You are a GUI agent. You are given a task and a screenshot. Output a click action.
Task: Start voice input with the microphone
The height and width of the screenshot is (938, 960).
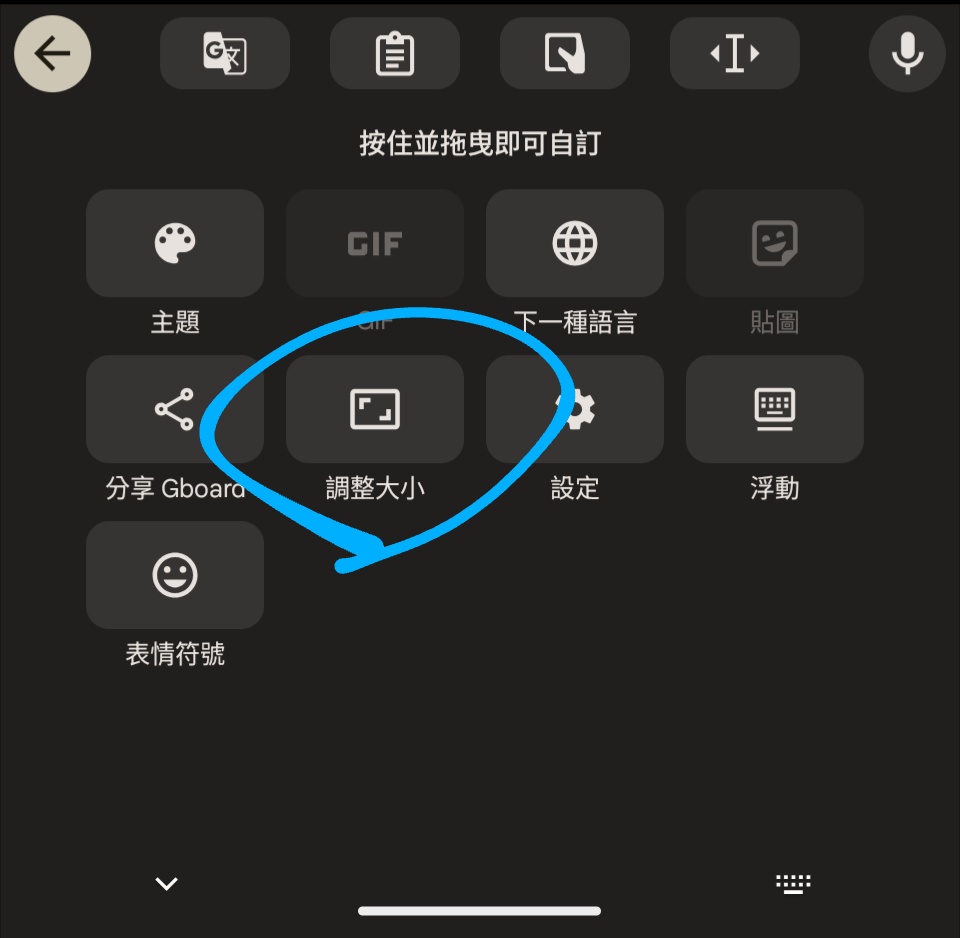pos(907,54)
